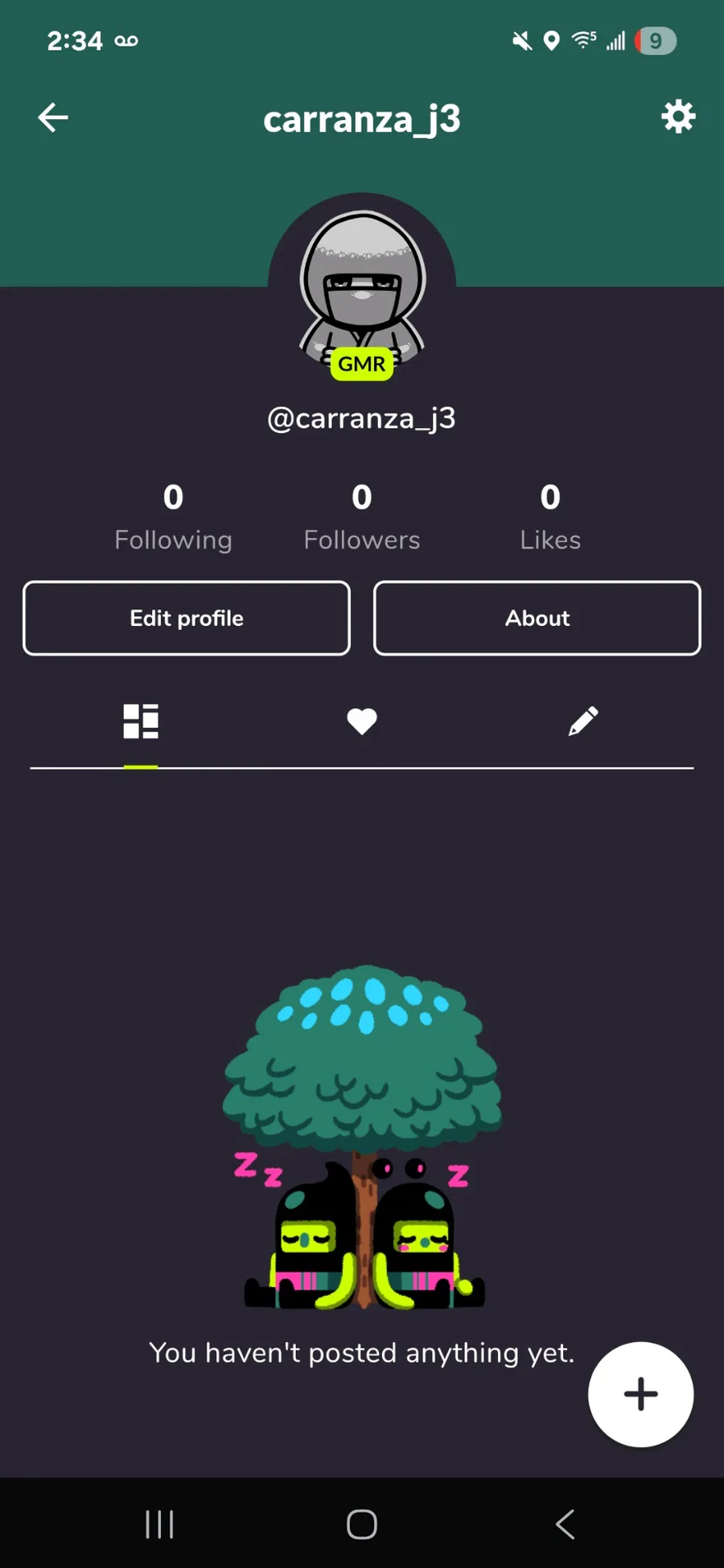Go back using the top arrow

pos(53,118)
